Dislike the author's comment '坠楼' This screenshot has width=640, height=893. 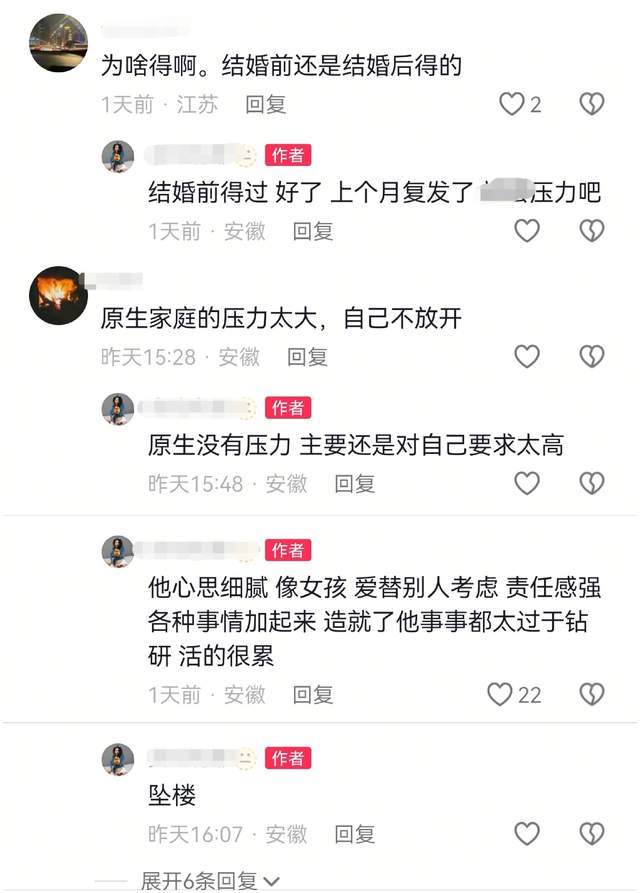[x=592, y=833]
